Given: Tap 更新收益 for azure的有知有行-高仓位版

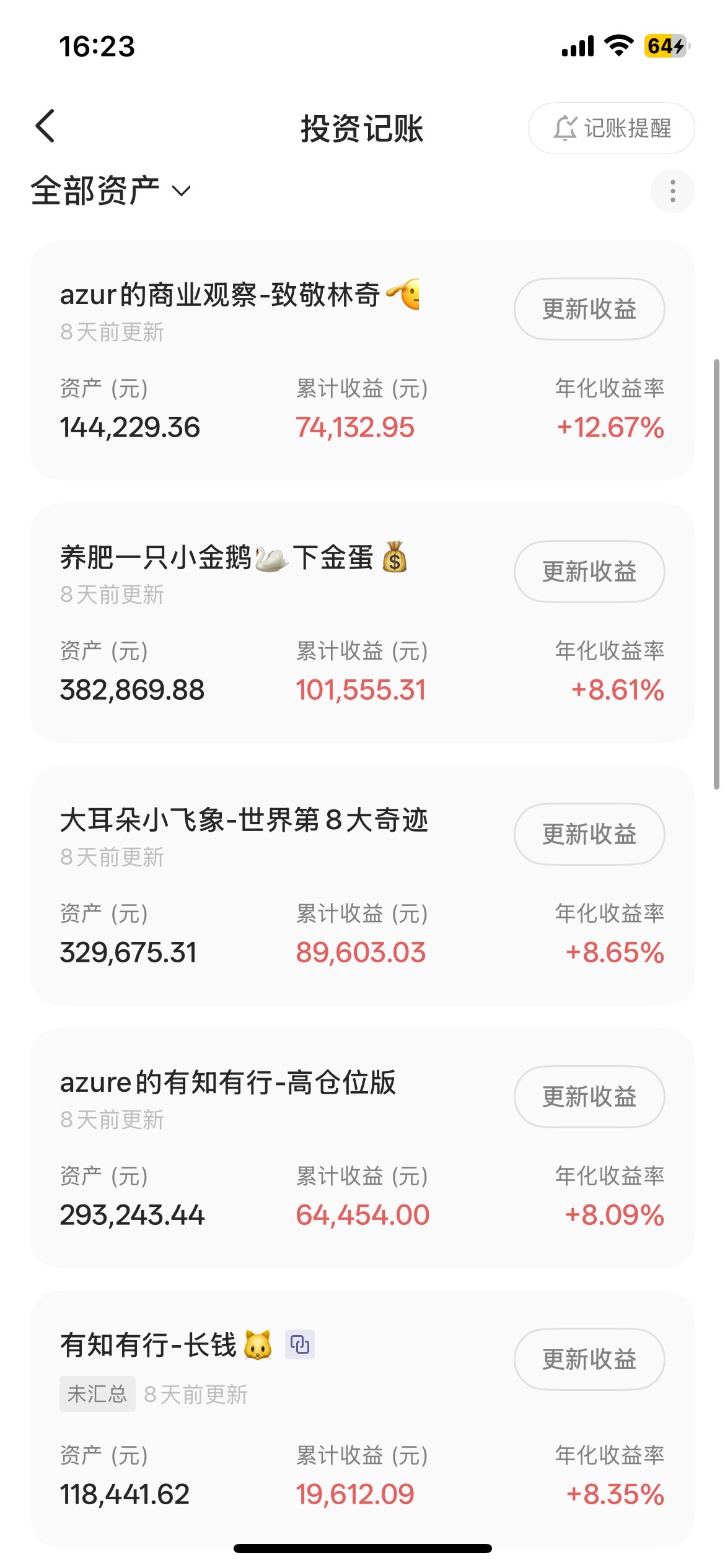Looking at the screenshot, I should pyautogui.click(x=589, y=1097).
